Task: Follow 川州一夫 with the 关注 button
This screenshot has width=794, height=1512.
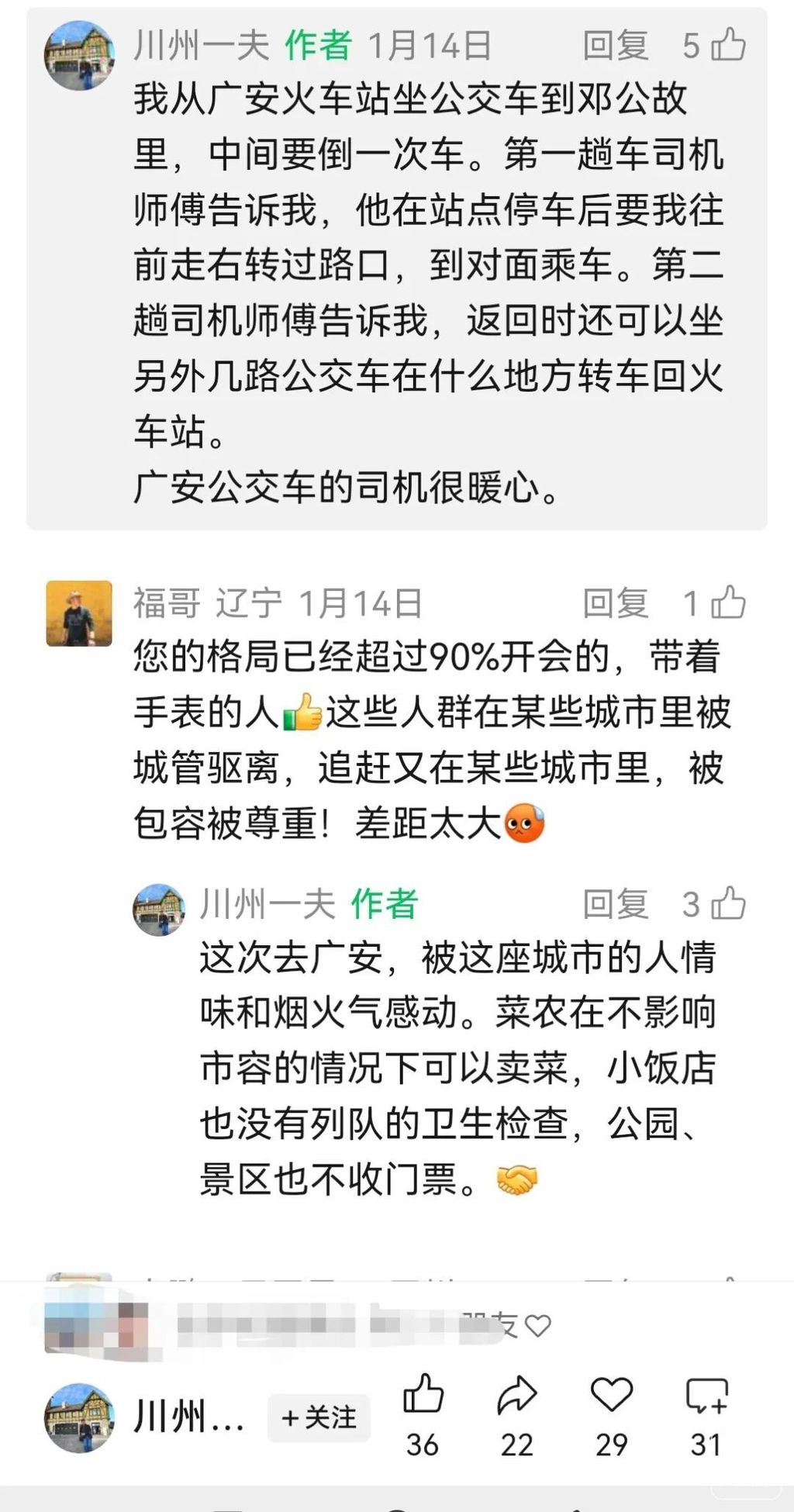Action: [319, 1418]
